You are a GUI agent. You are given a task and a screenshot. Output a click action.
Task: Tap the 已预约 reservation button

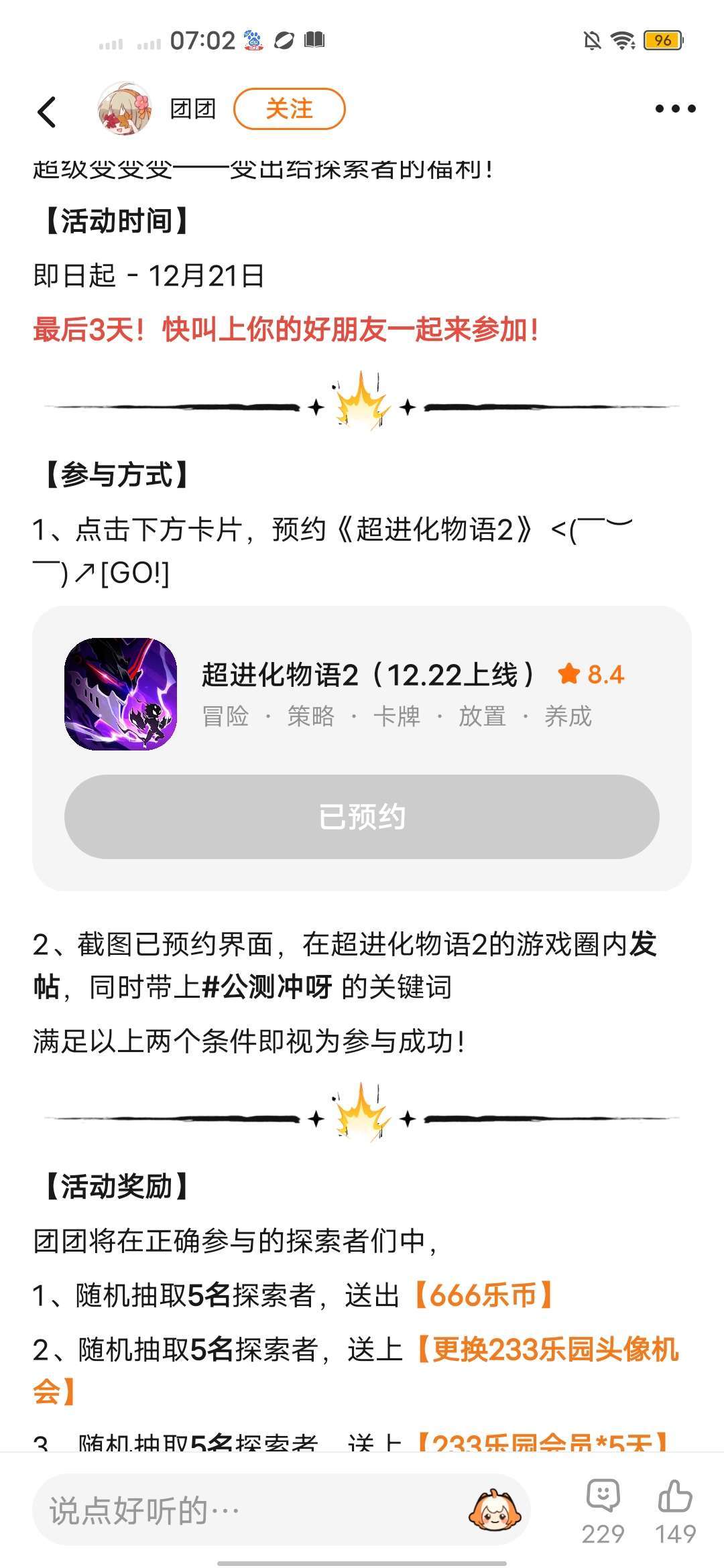(x=362, y=817)
